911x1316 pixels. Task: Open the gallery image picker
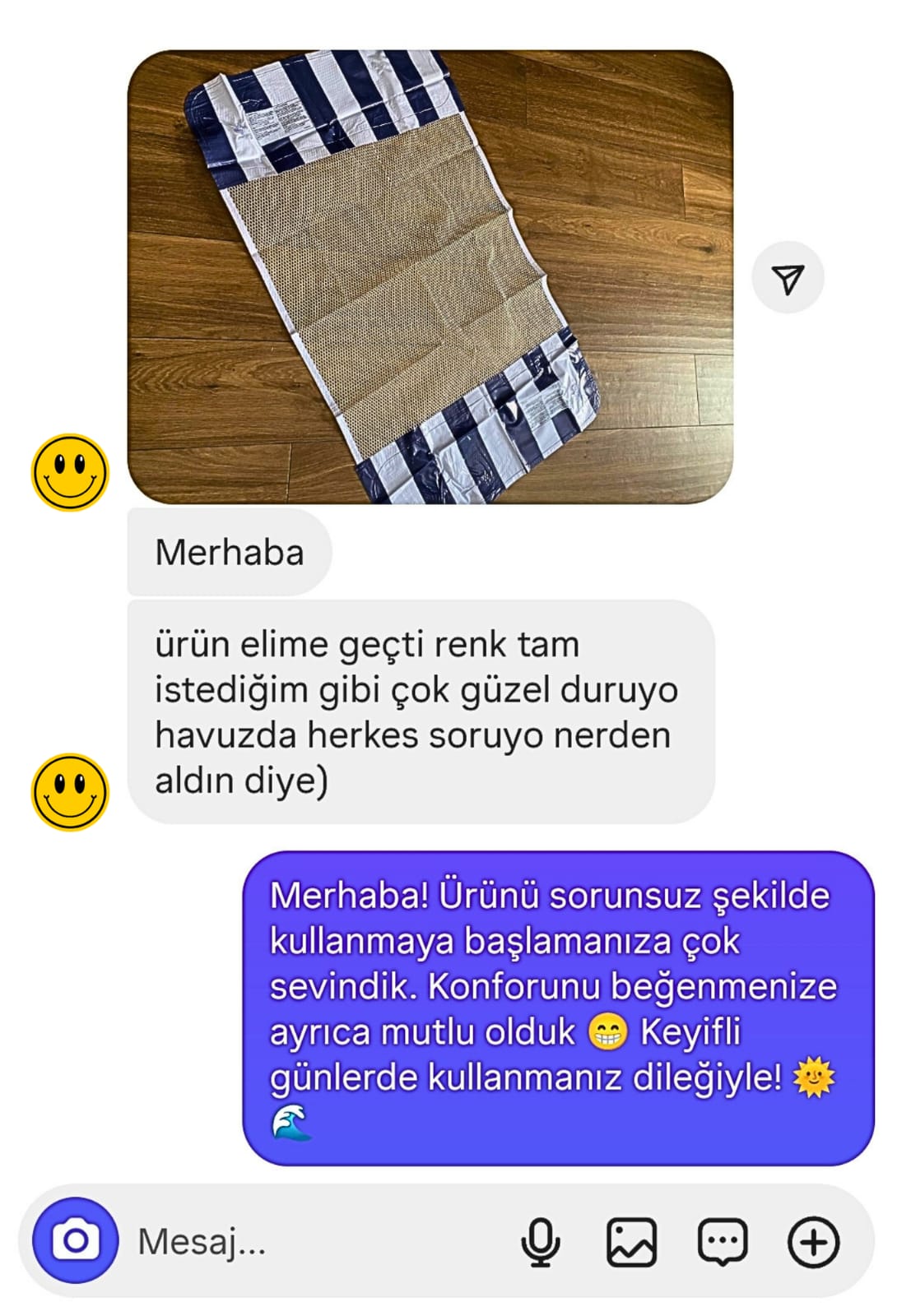[631, 1241]
